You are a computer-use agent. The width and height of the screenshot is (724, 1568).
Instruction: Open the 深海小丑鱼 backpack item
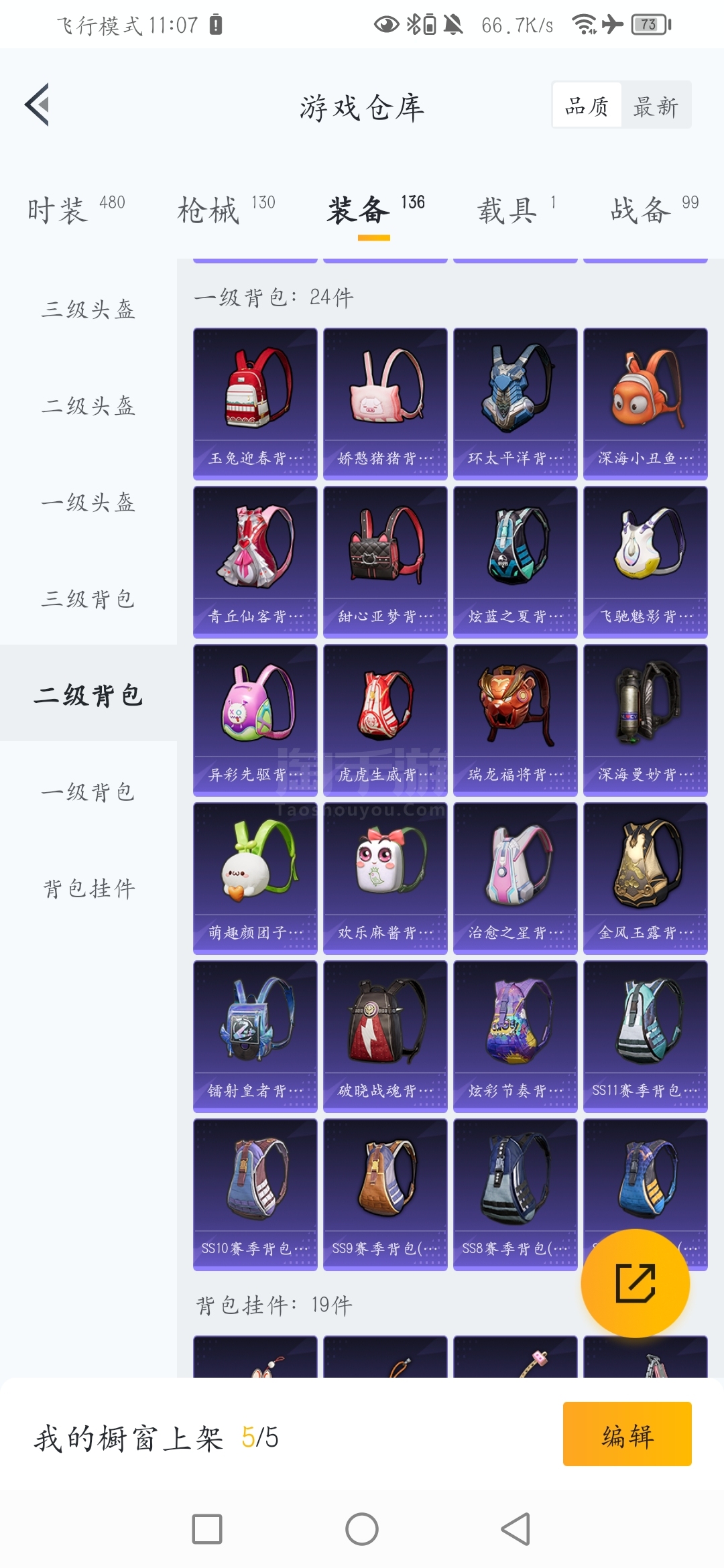[x=646, y=403]
